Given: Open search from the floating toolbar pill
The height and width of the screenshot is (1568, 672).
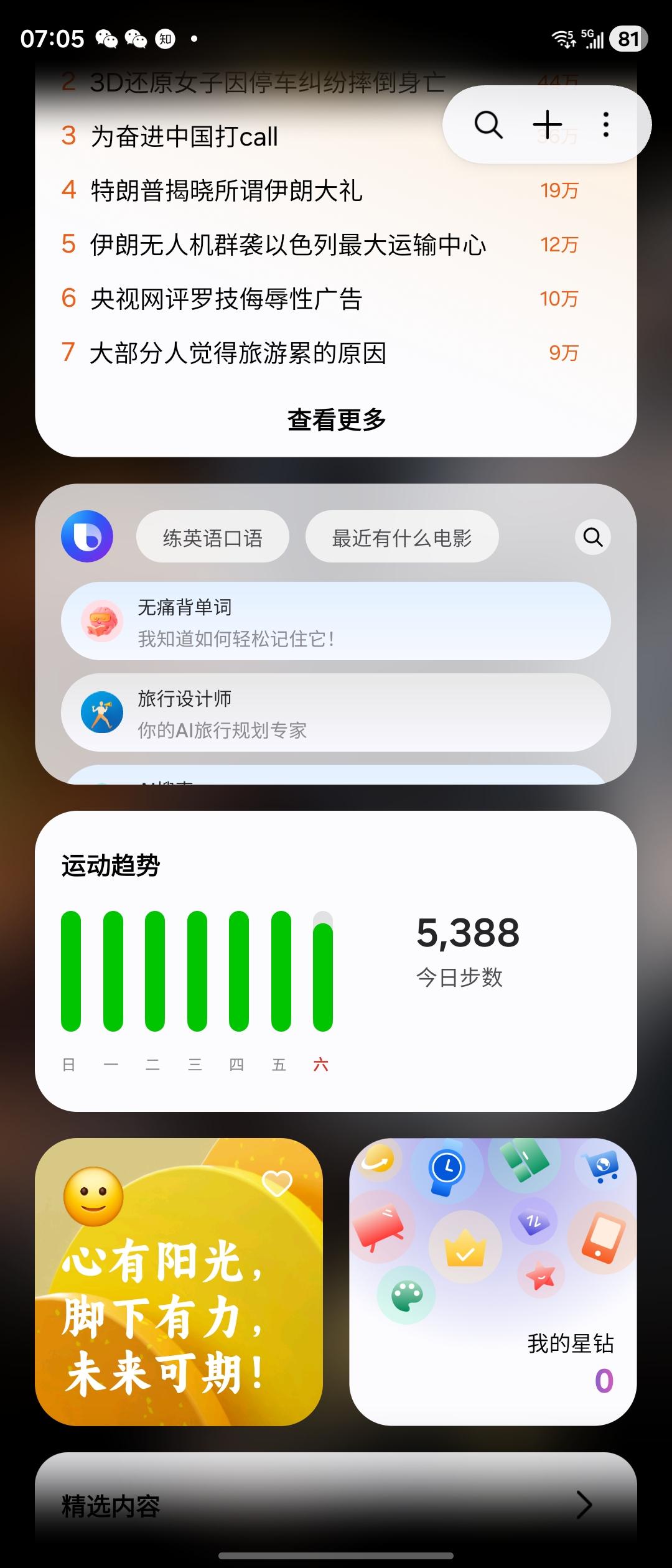Looking at the screenshot, I should [x=488, y=123].
